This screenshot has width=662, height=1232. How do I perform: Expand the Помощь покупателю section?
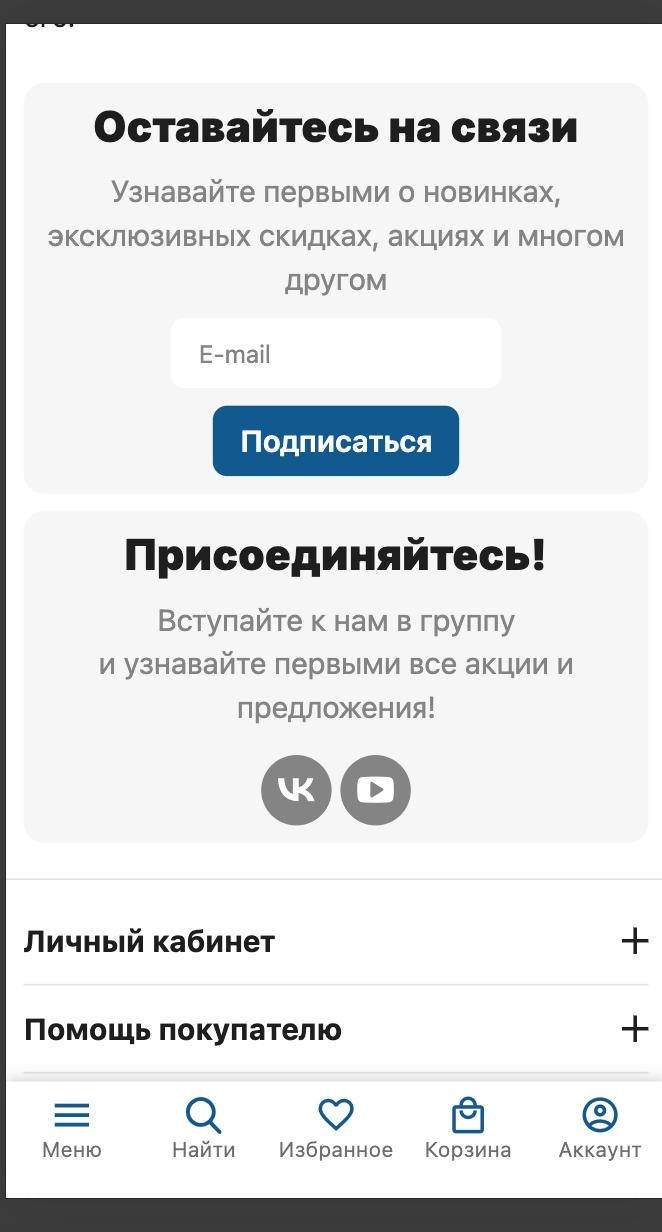(x=336, y=1029)
